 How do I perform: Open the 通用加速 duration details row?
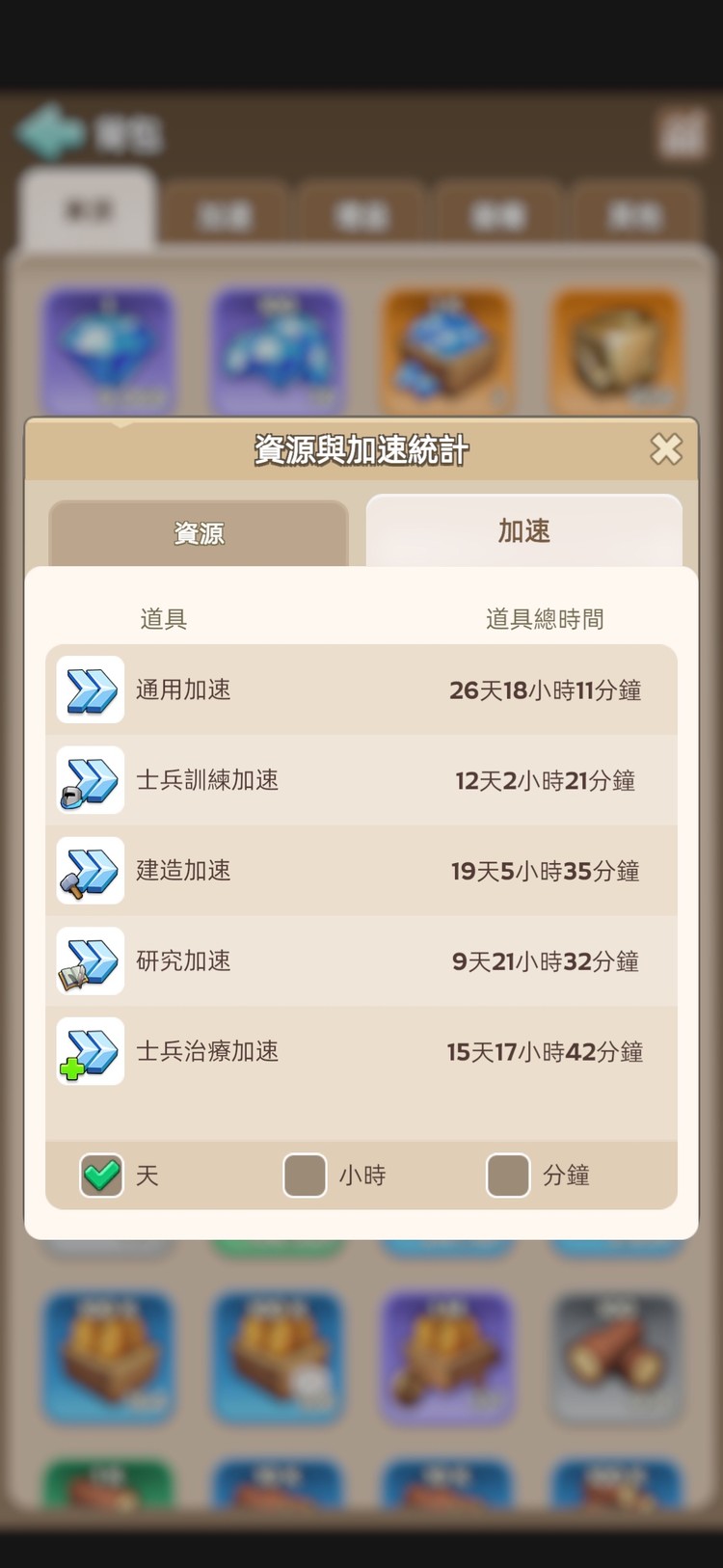pos(361,690)
